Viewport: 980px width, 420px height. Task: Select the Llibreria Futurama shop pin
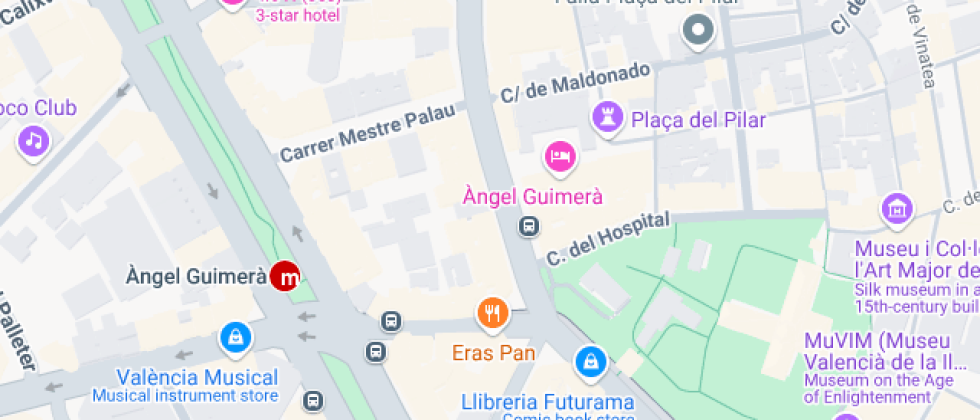591,362
